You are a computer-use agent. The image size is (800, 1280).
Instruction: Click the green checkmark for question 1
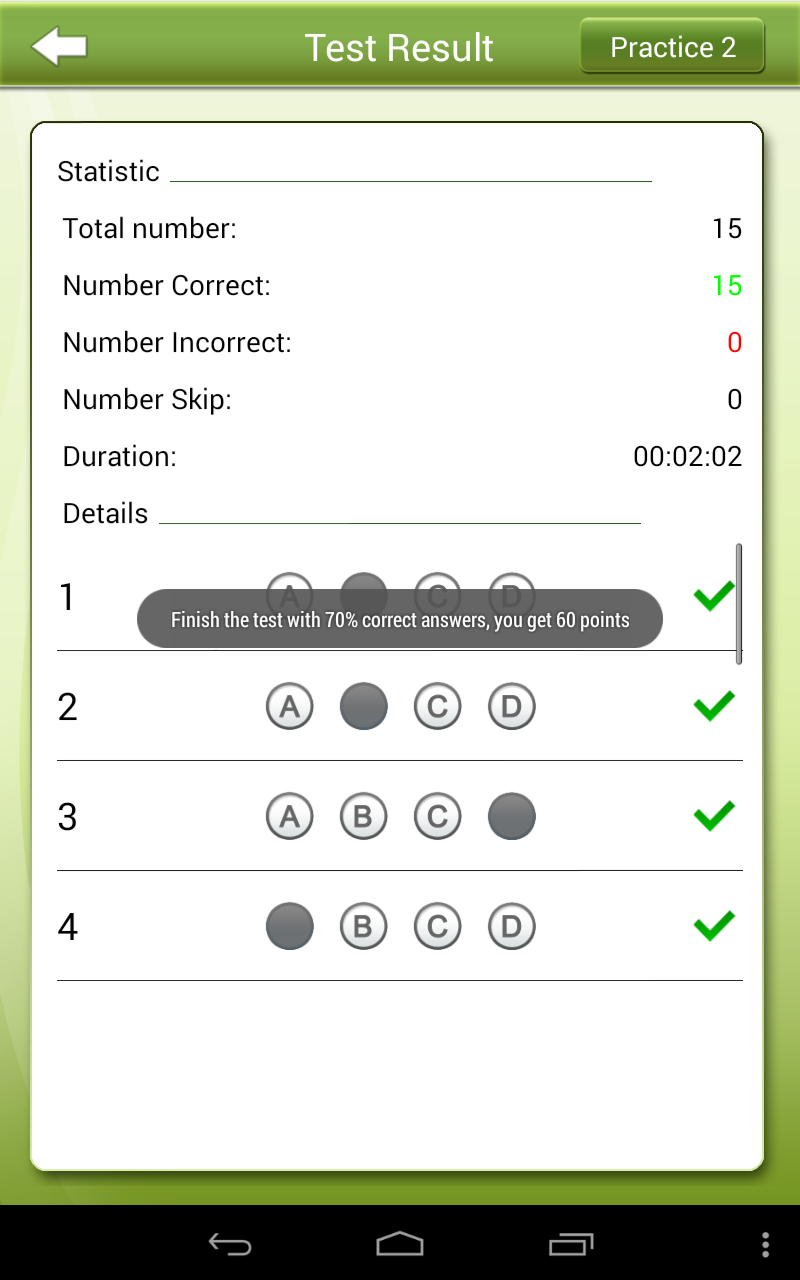point(713,596)
